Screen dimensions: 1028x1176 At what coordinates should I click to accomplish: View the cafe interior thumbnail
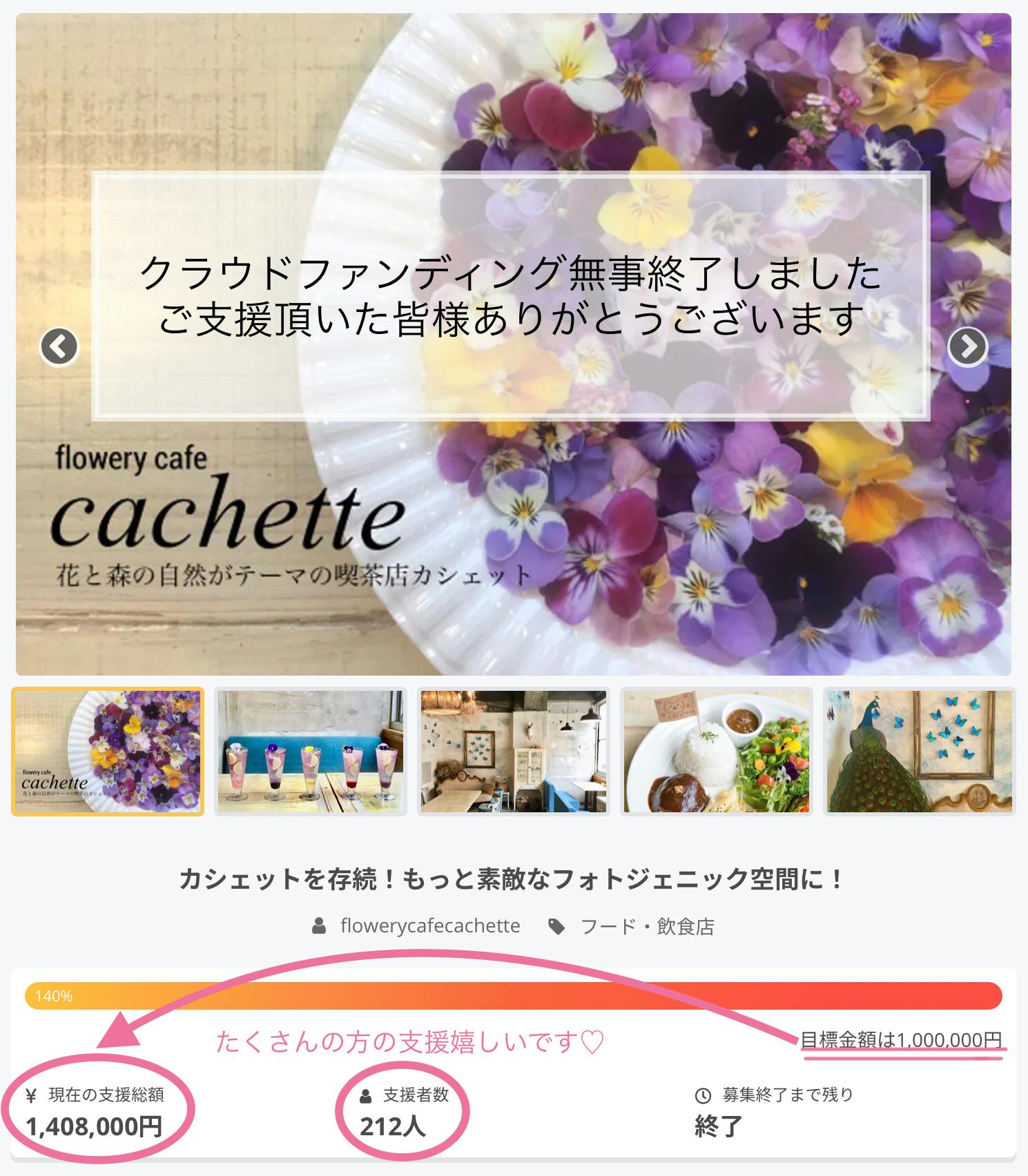click(513, 752)
